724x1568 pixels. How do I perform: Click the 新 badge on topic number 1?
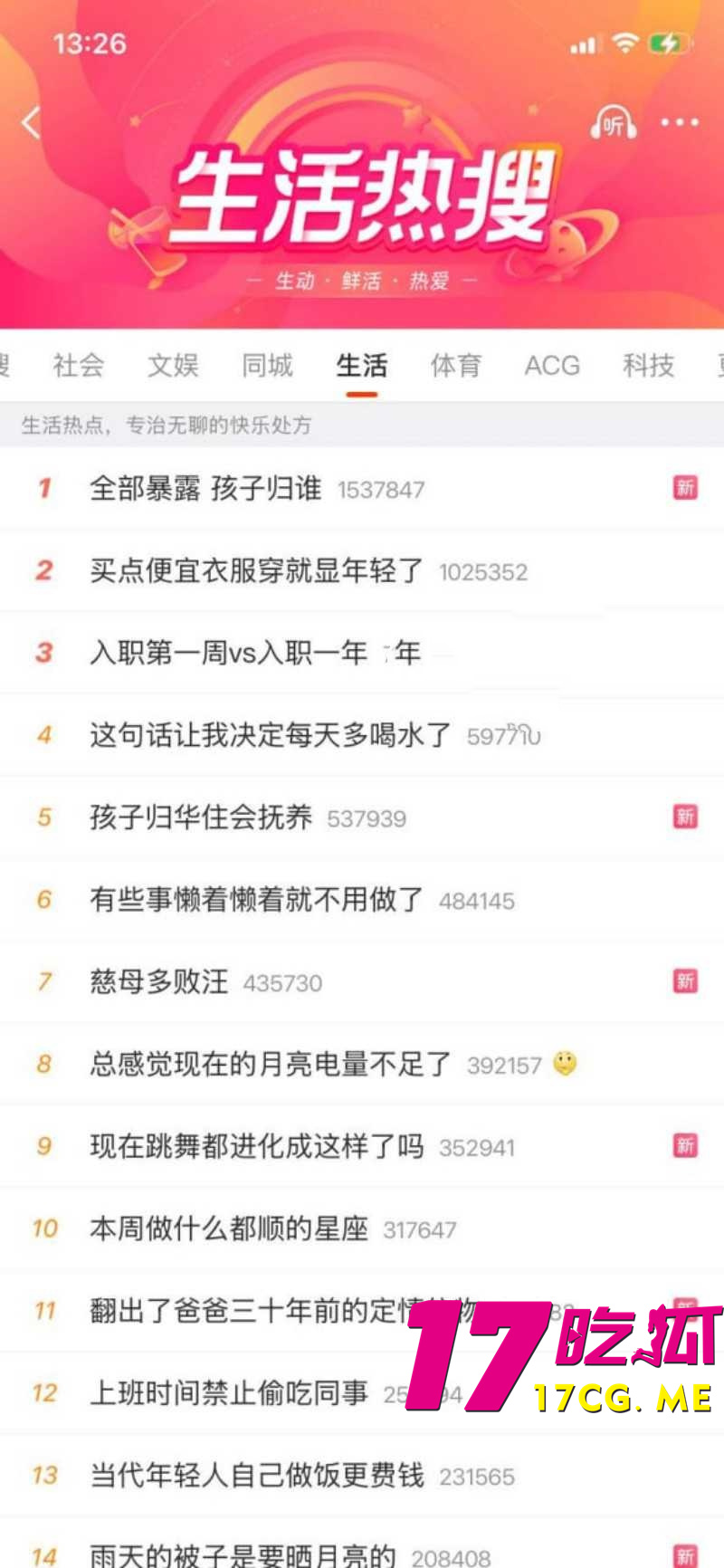(685, 488)
